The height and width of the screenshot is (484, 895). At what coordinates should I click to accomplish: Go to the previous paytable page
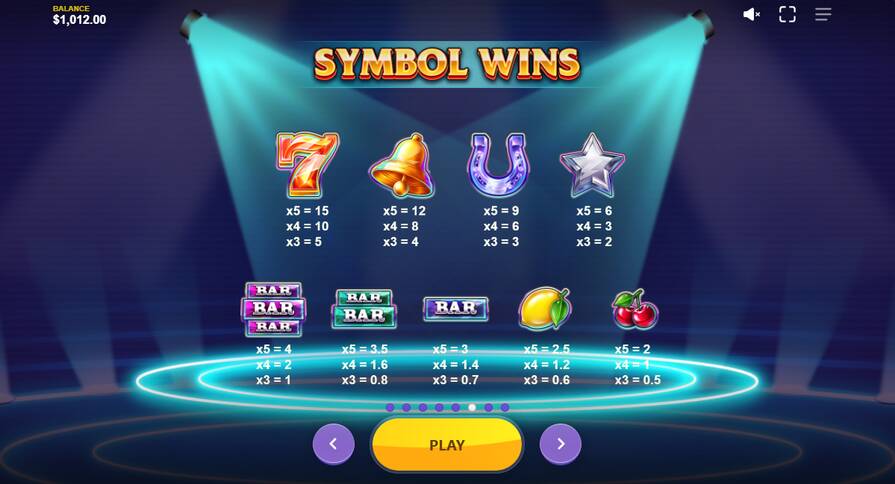(x=333, y=444)
